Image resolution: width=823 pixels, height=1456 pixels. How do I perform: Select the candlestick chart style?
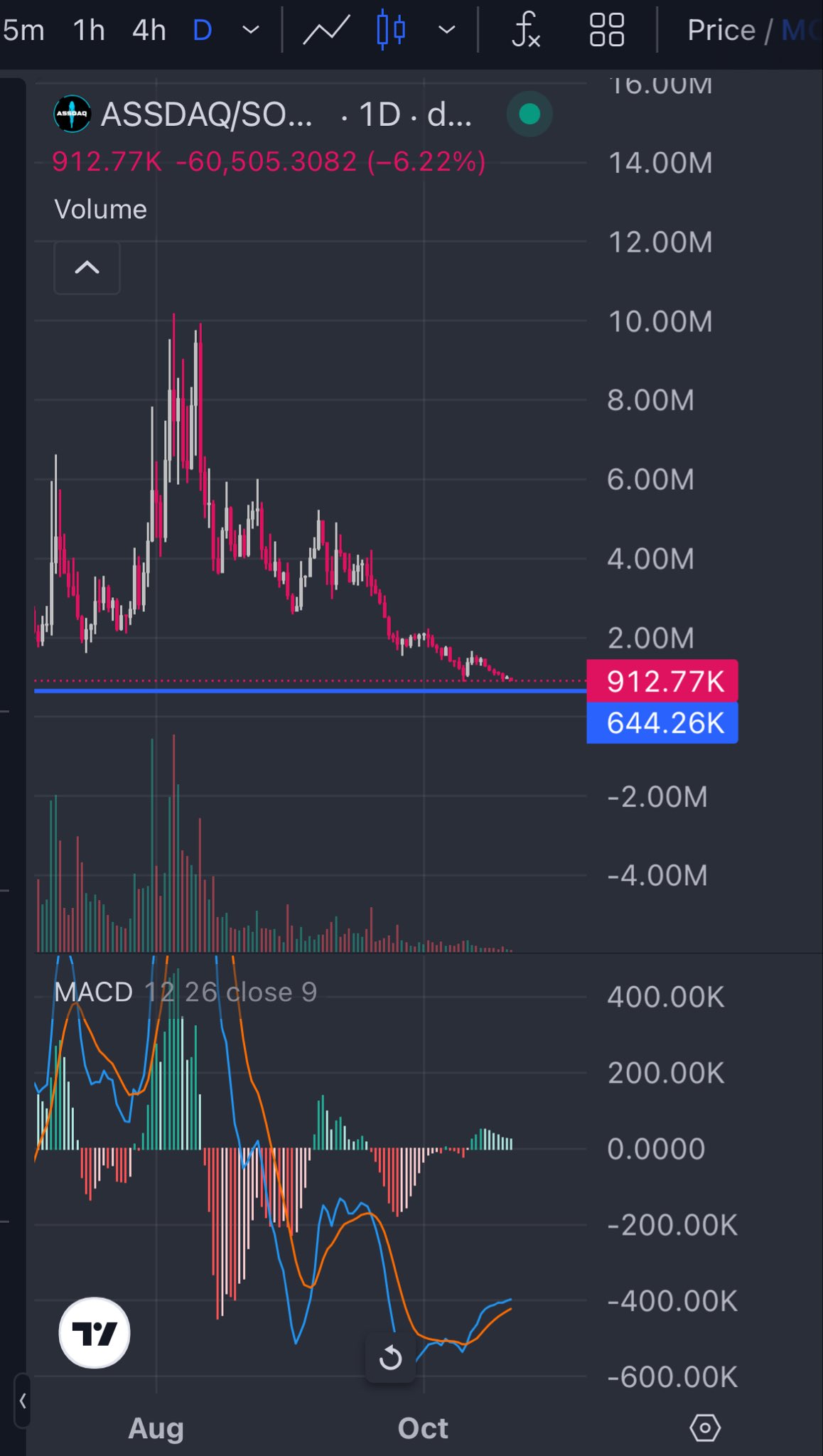click(x=391, y=31)
